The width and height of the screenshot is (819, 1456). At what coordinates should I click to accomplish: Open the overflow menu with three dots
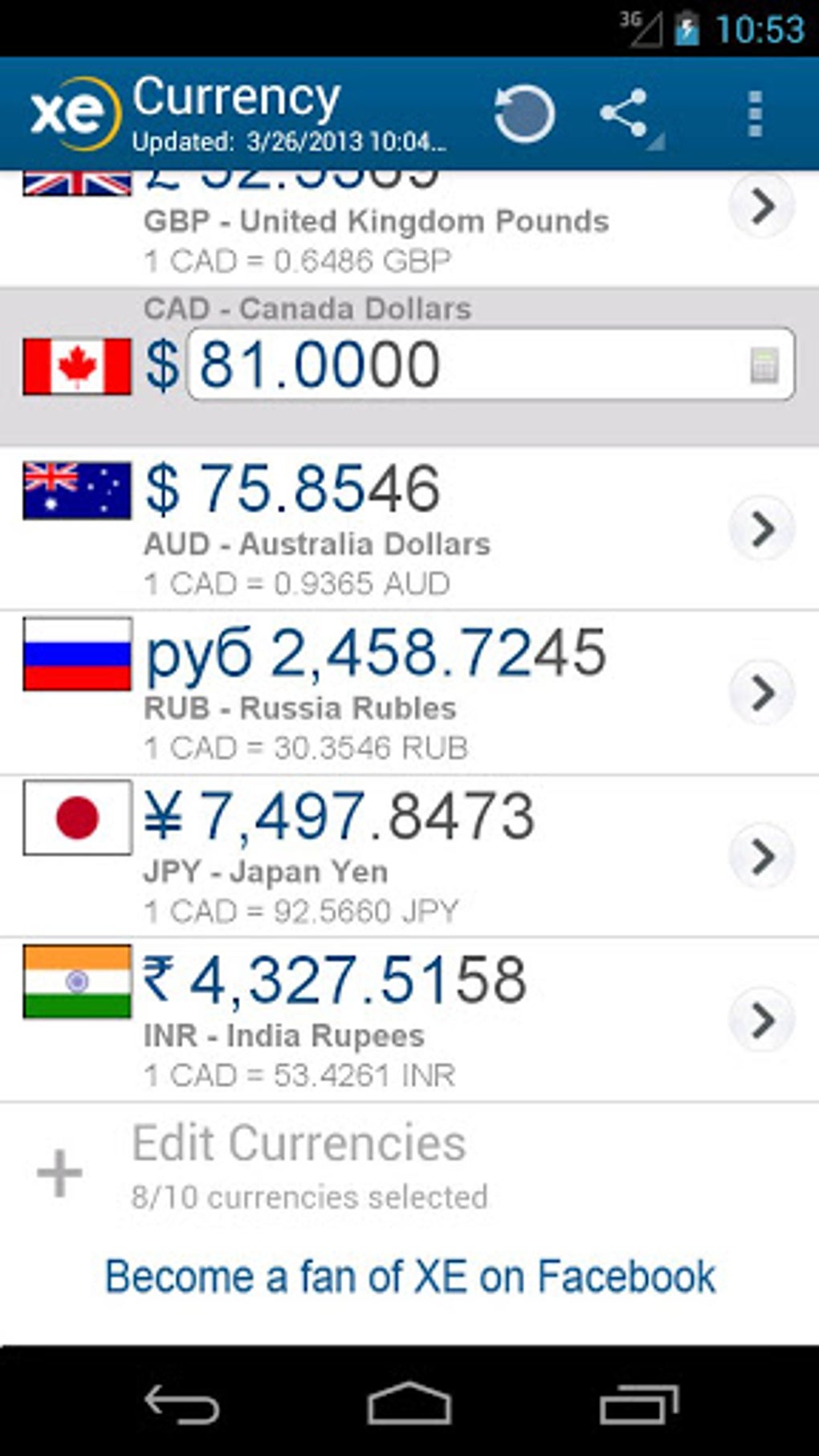(x=753, y=112)
